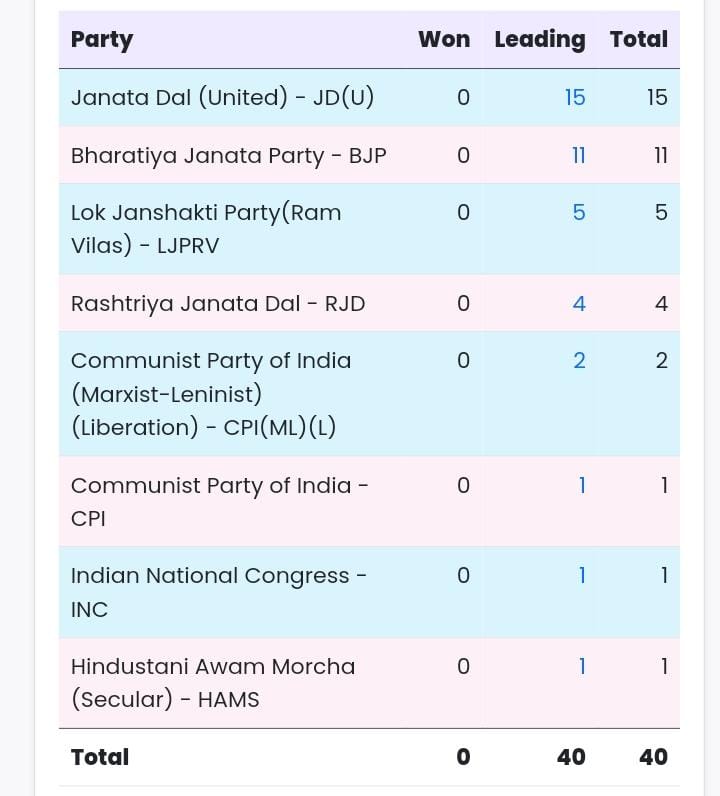Image resolution: width=720 pixels, height=796 pixels.
Task: Open BJP leading seats link 11
Action: click(578, 155)
